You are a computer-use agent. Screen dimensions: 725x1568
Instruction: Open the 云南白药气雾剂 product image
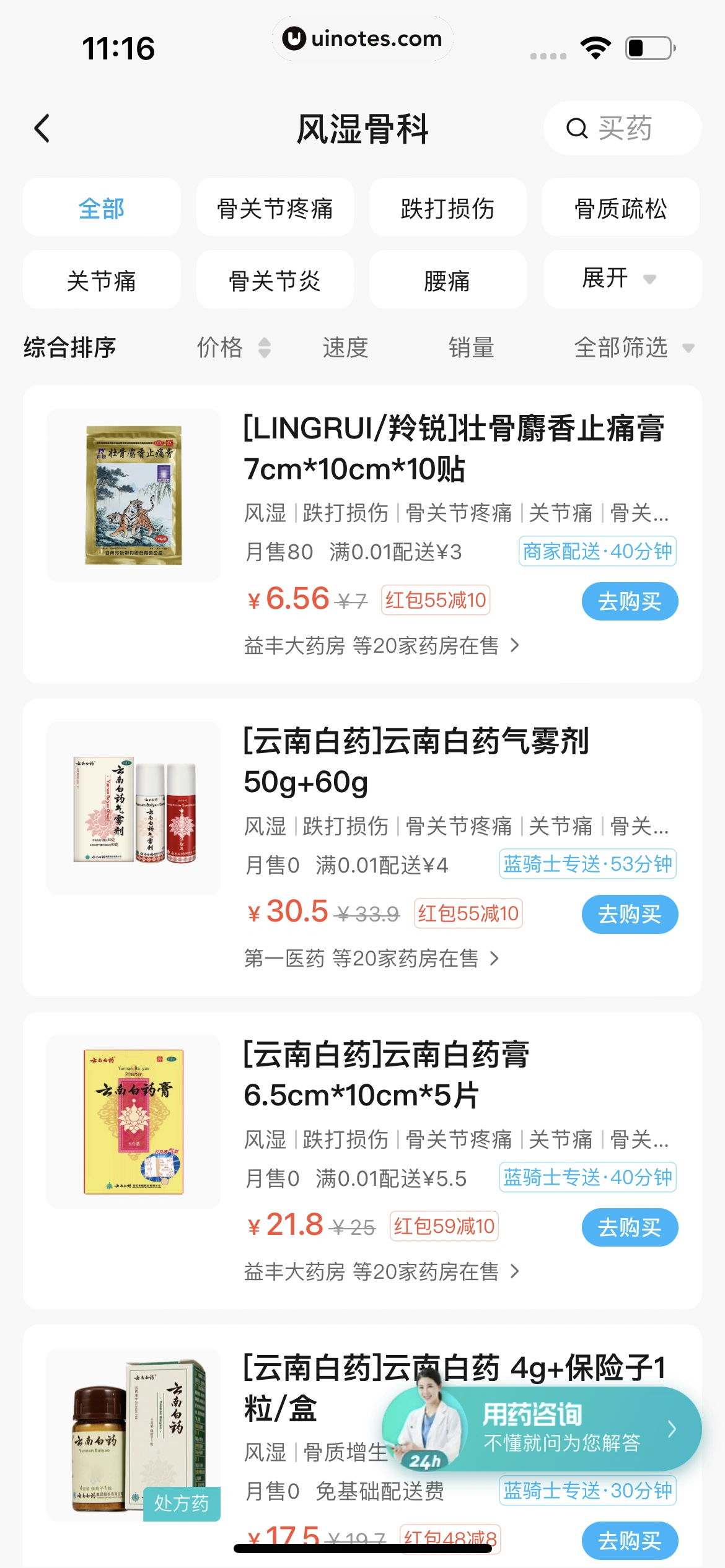coord(134,808)
